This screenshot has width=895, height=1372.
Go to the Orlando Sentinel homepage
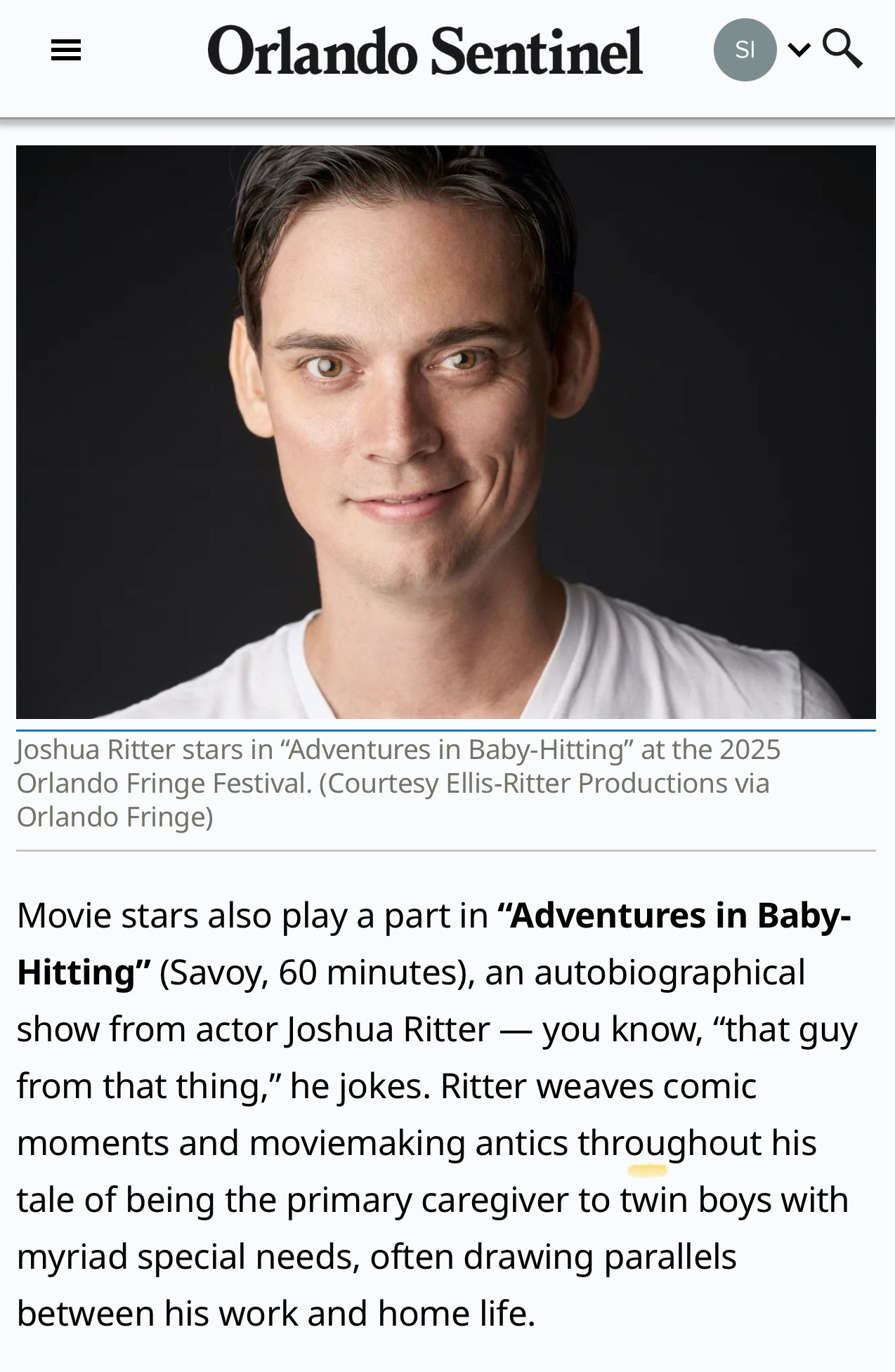pos(424,51)
